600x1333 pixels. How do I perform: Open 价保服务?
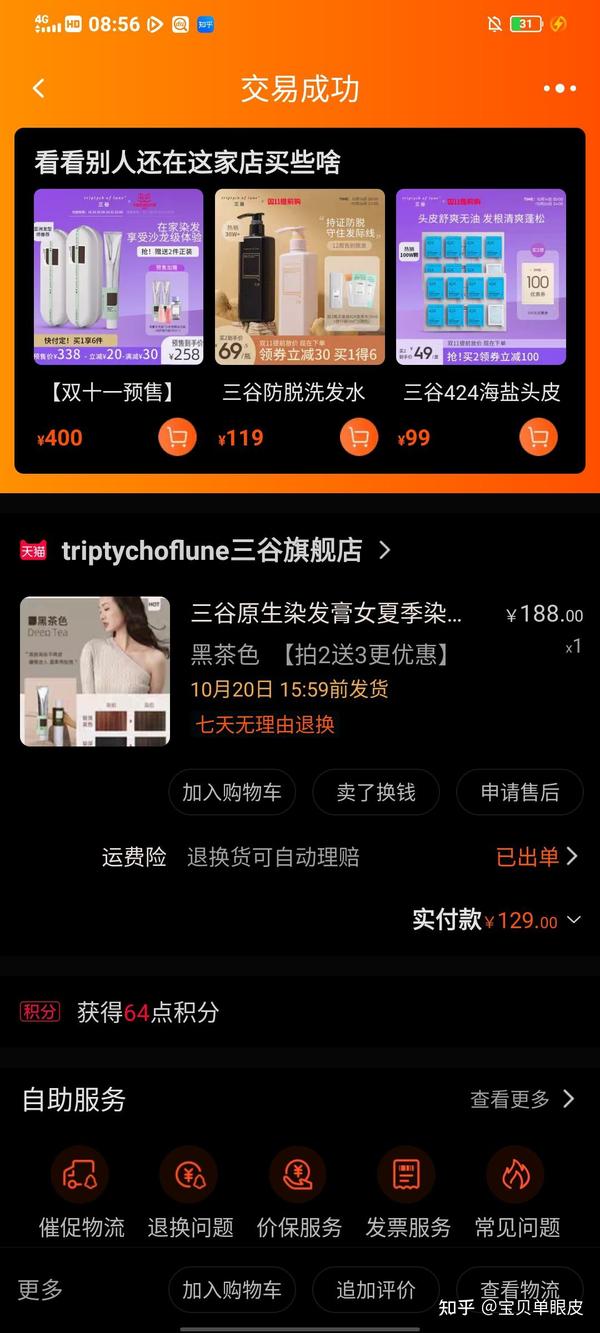[x=298, y=1194]
